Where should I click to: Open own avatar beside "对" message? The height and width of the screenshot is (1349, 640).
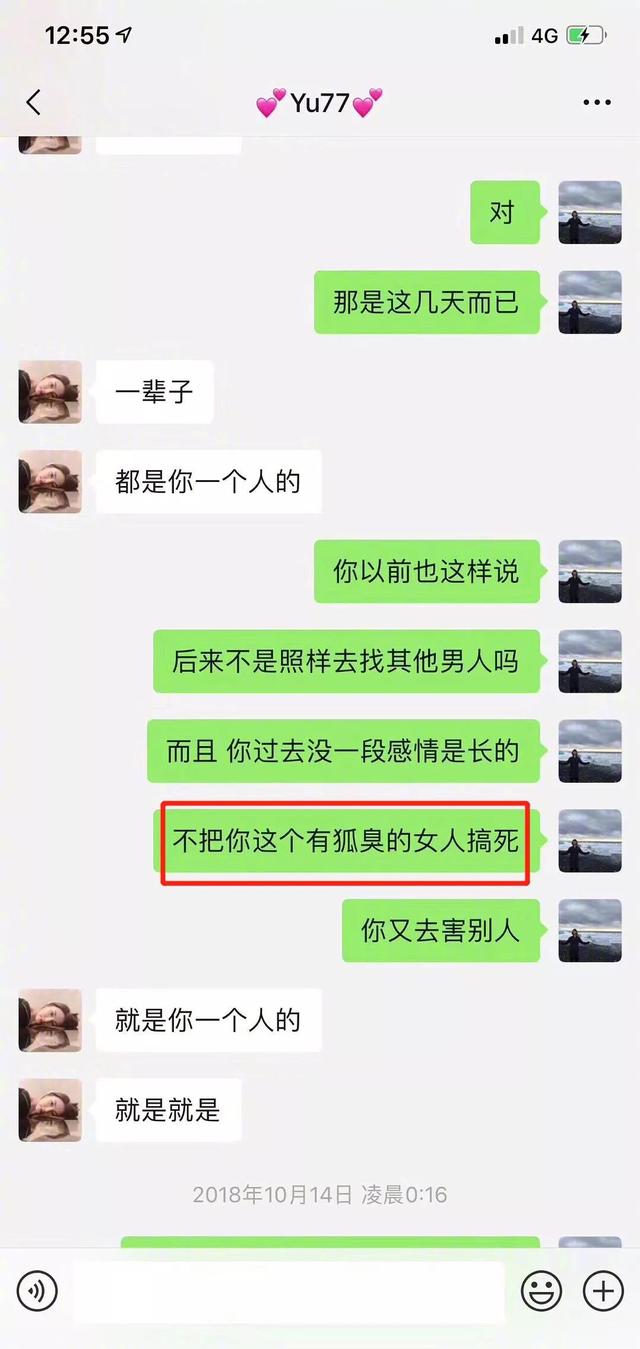pos(590,212)
